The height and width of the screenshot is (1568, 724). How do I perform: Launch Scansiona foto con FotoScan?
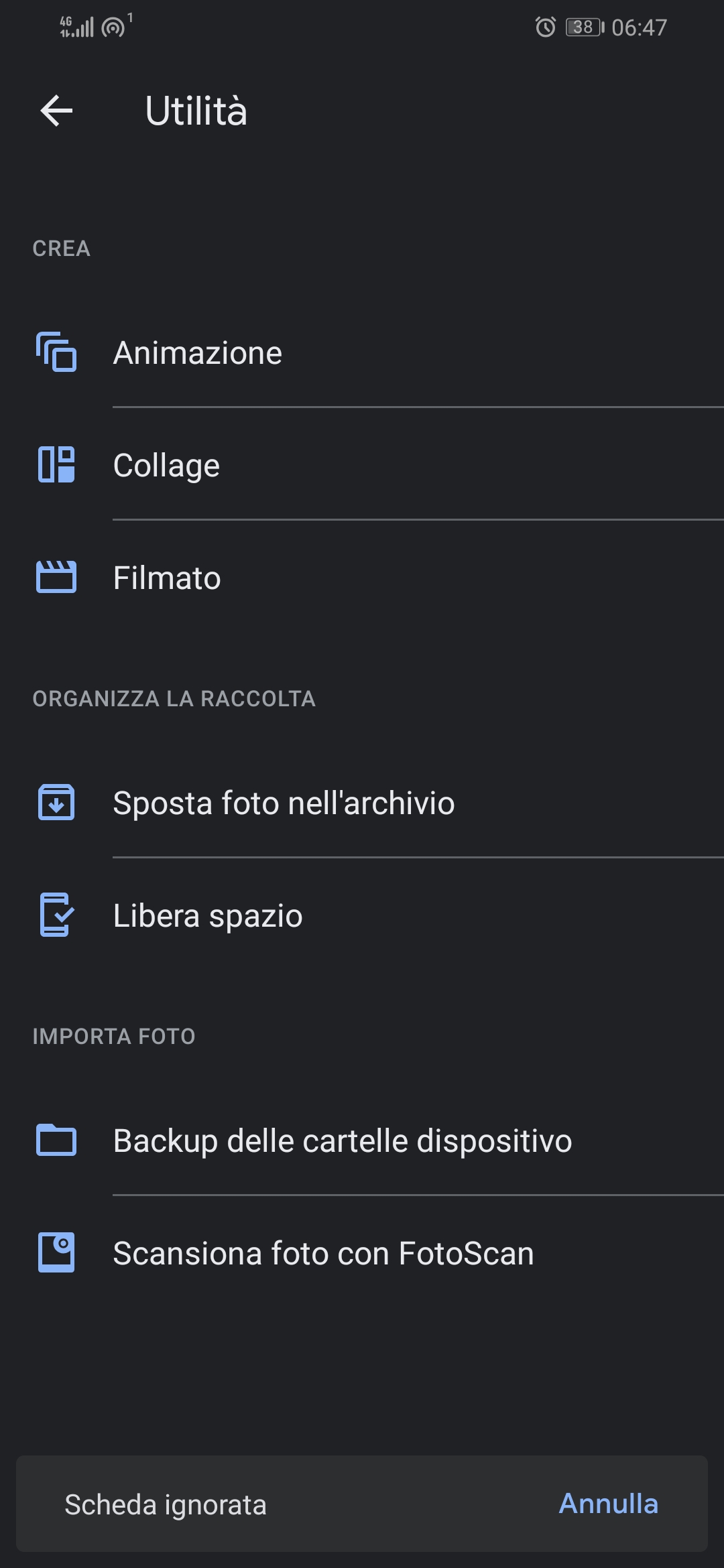pos(362,1253)
